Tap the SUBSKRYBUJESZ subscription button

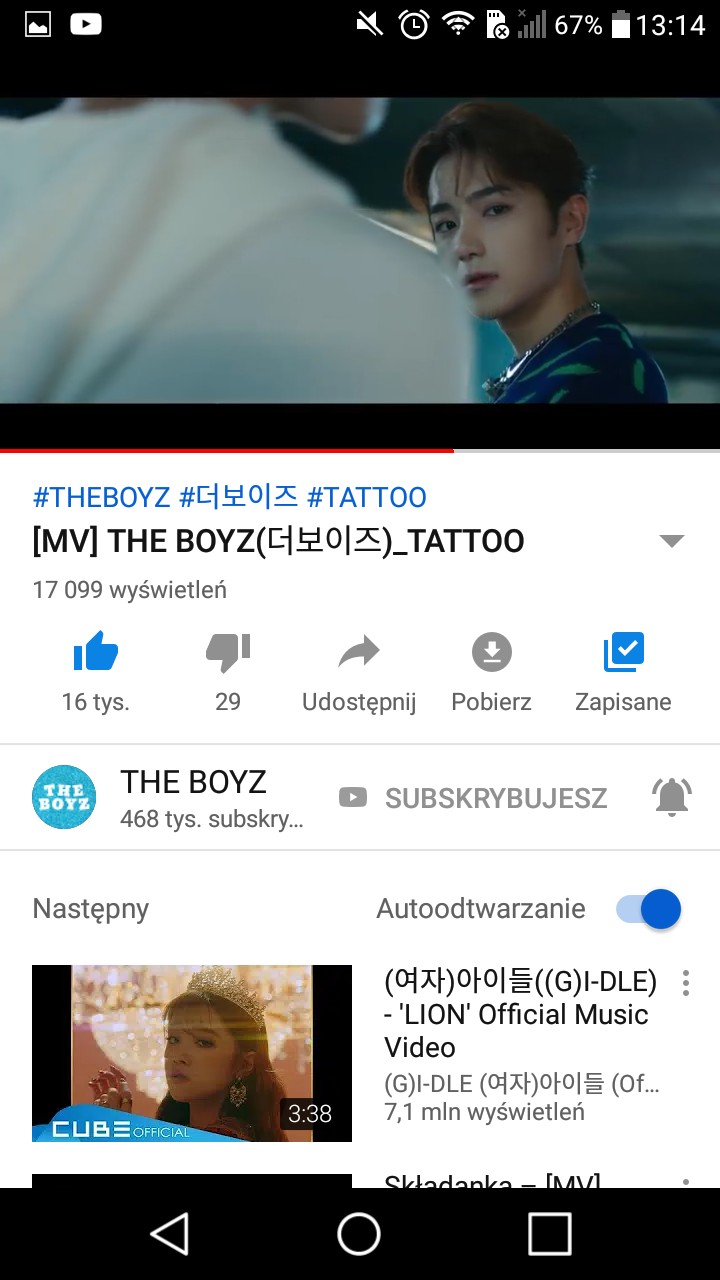pos(474,797)
